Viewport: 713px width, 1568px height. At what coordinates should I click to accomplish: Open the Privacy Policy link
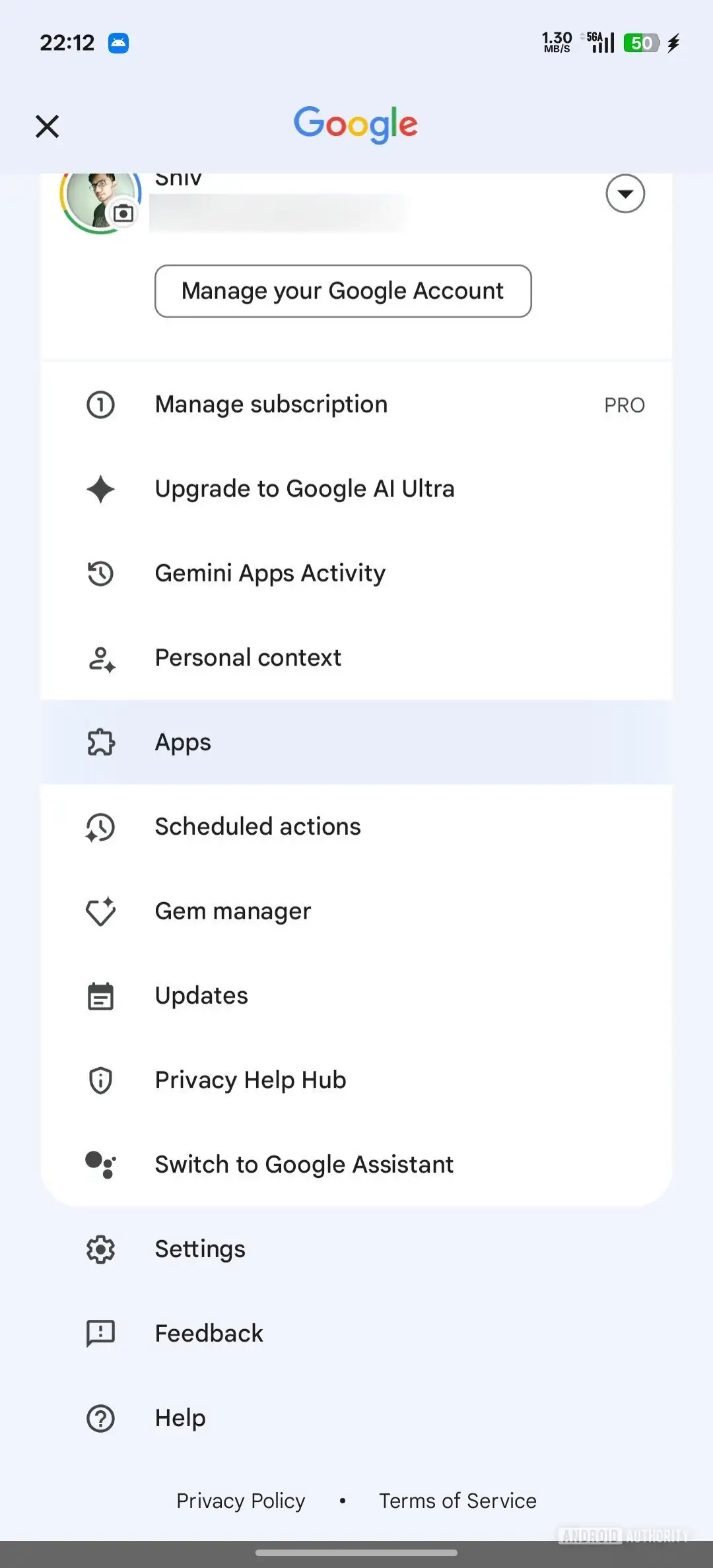click(240, 1500)
